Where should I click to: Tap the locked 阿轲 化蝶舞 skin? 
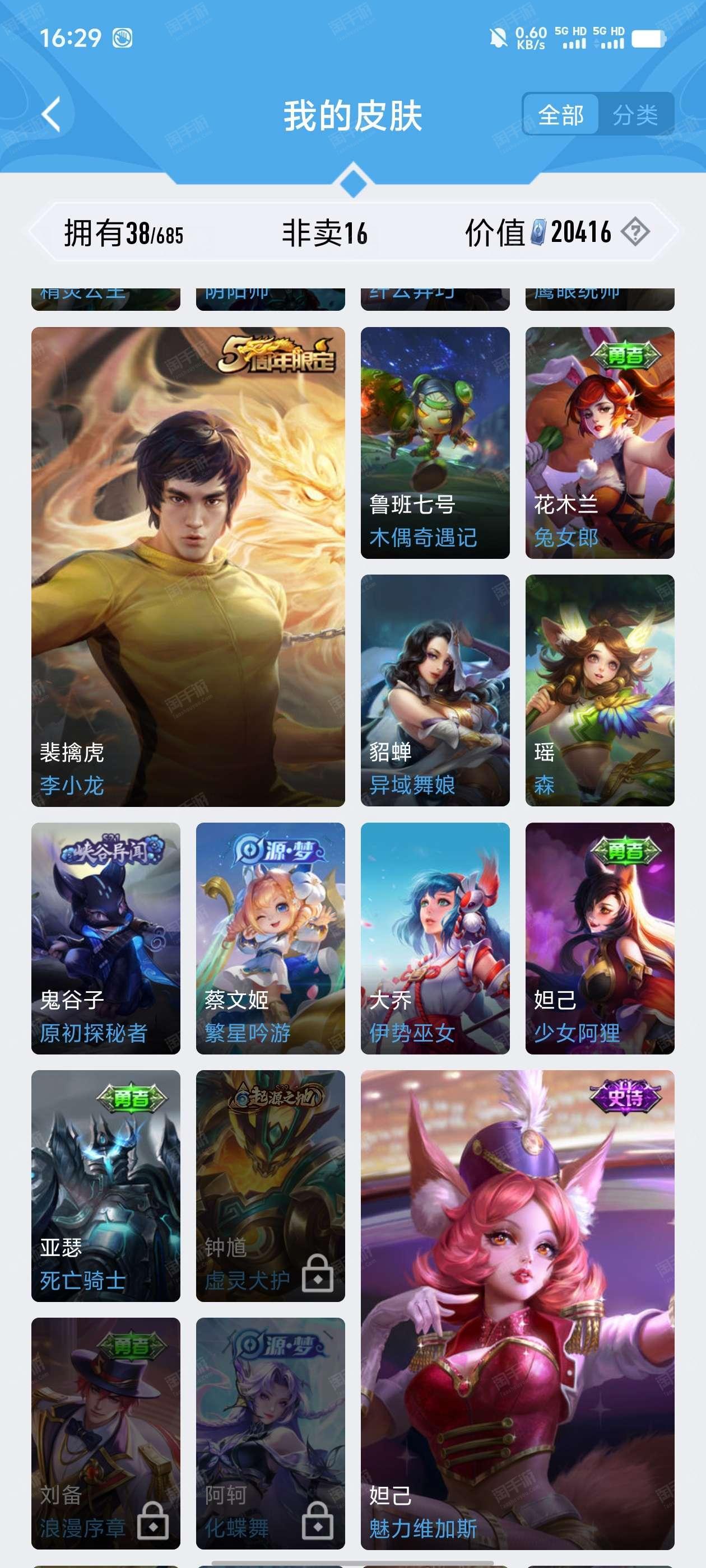coord(271,1434)
